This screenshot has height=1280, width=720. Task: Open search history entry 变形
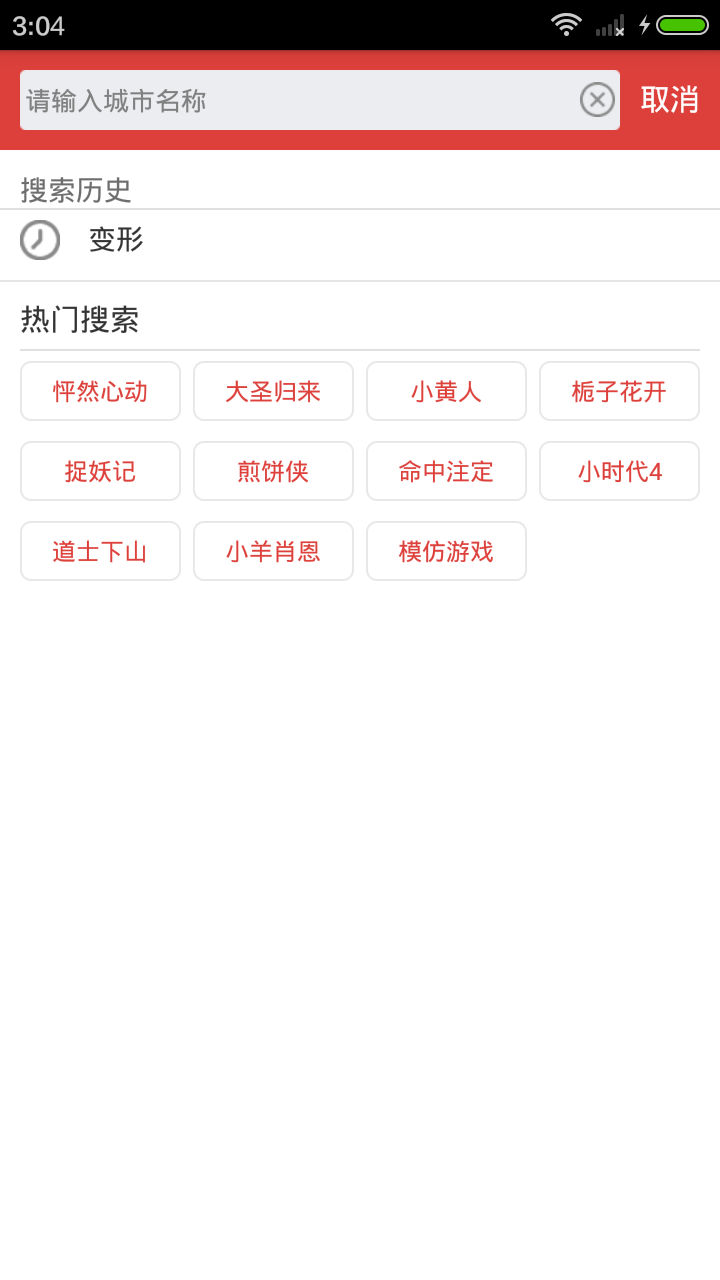(360, 240)
